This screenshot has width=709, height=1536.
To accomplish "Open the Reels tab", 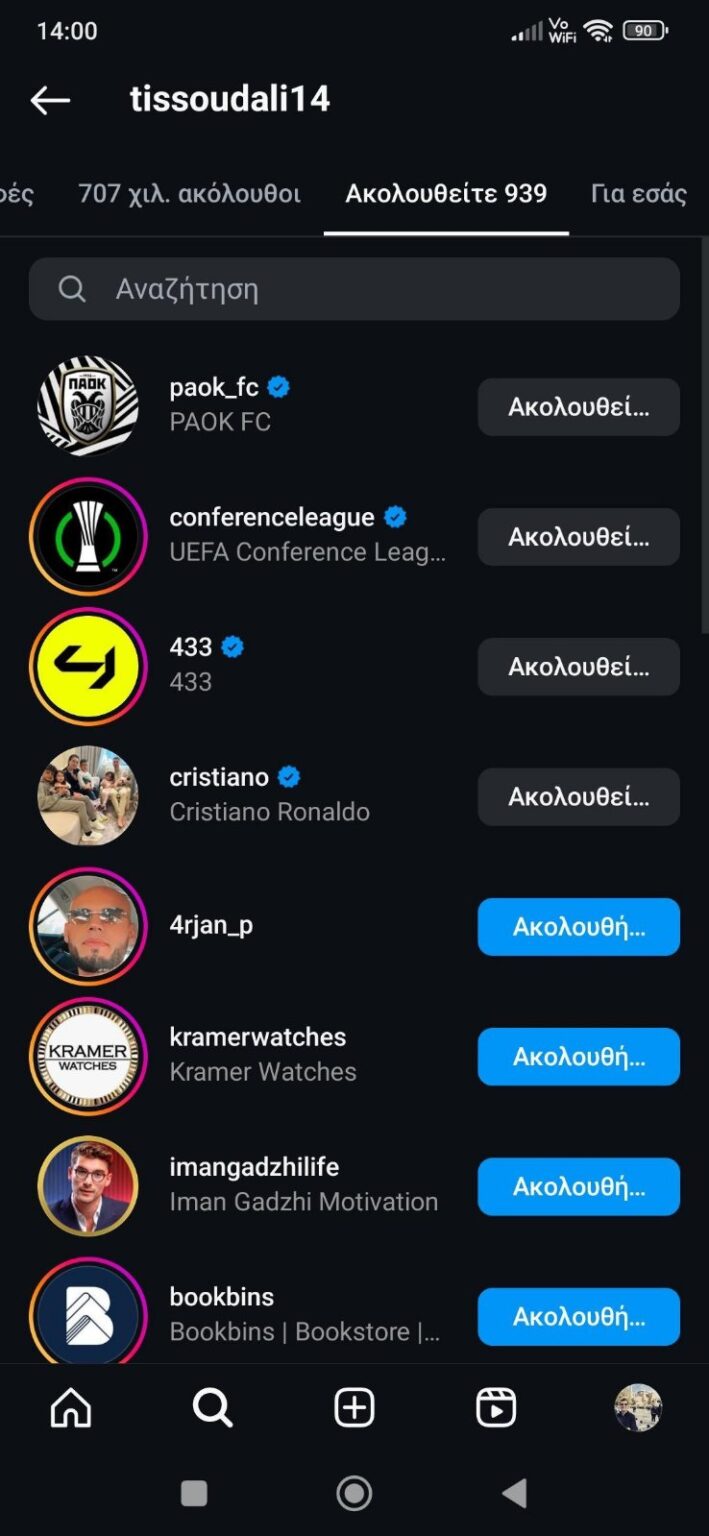I will (496, 1408).
